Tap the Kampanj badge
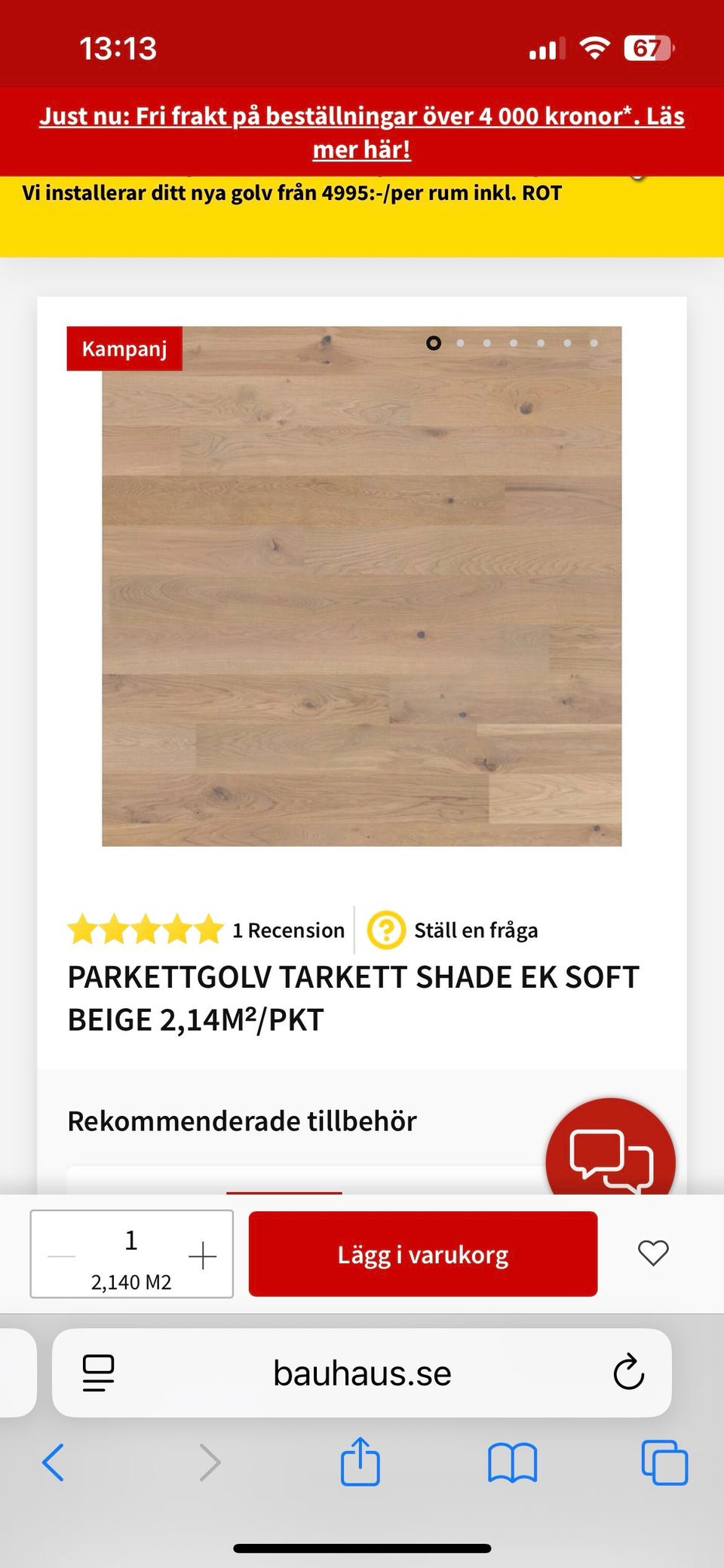 (124, 348)
